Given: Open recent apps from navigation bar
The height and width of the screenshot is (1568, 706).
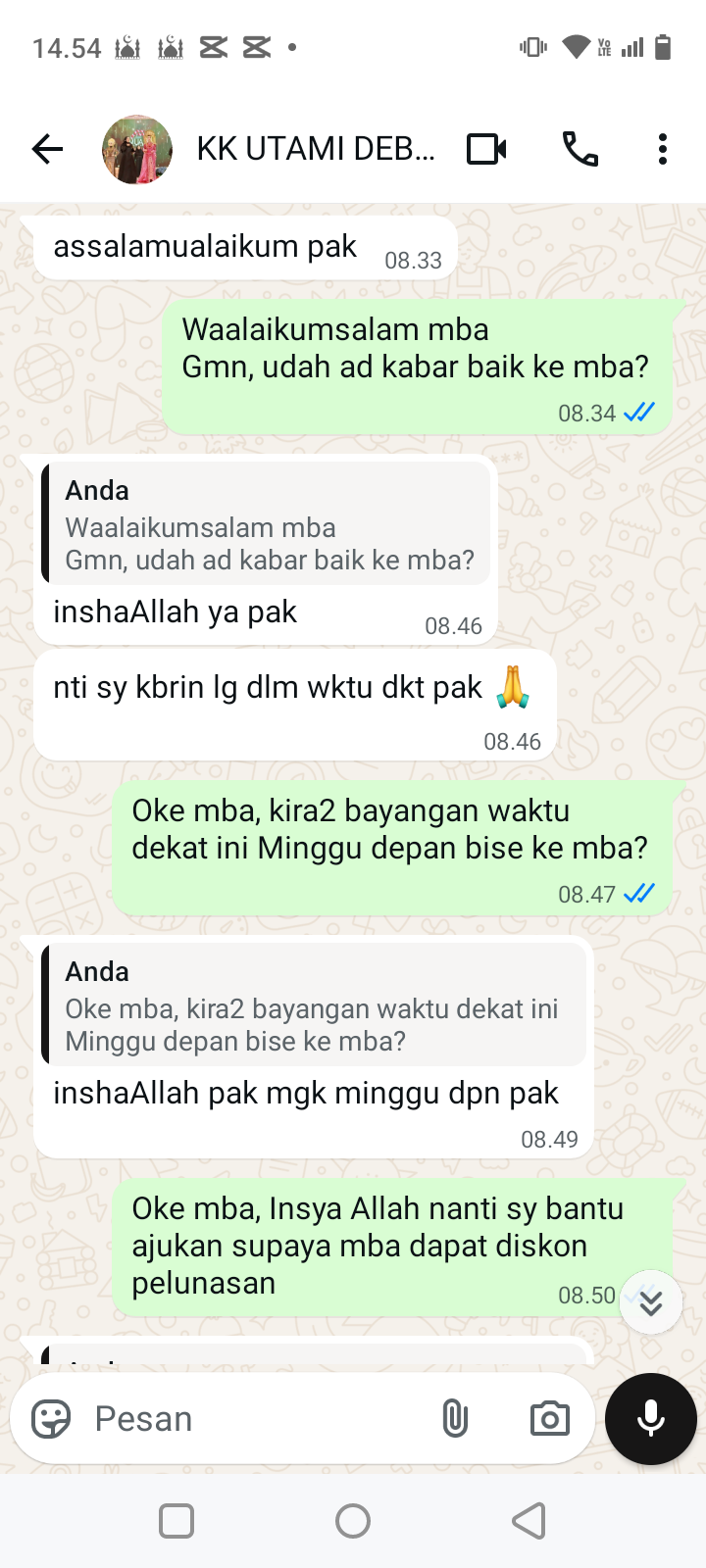Looking at the screenshot, I should [x=176, y=1521].
